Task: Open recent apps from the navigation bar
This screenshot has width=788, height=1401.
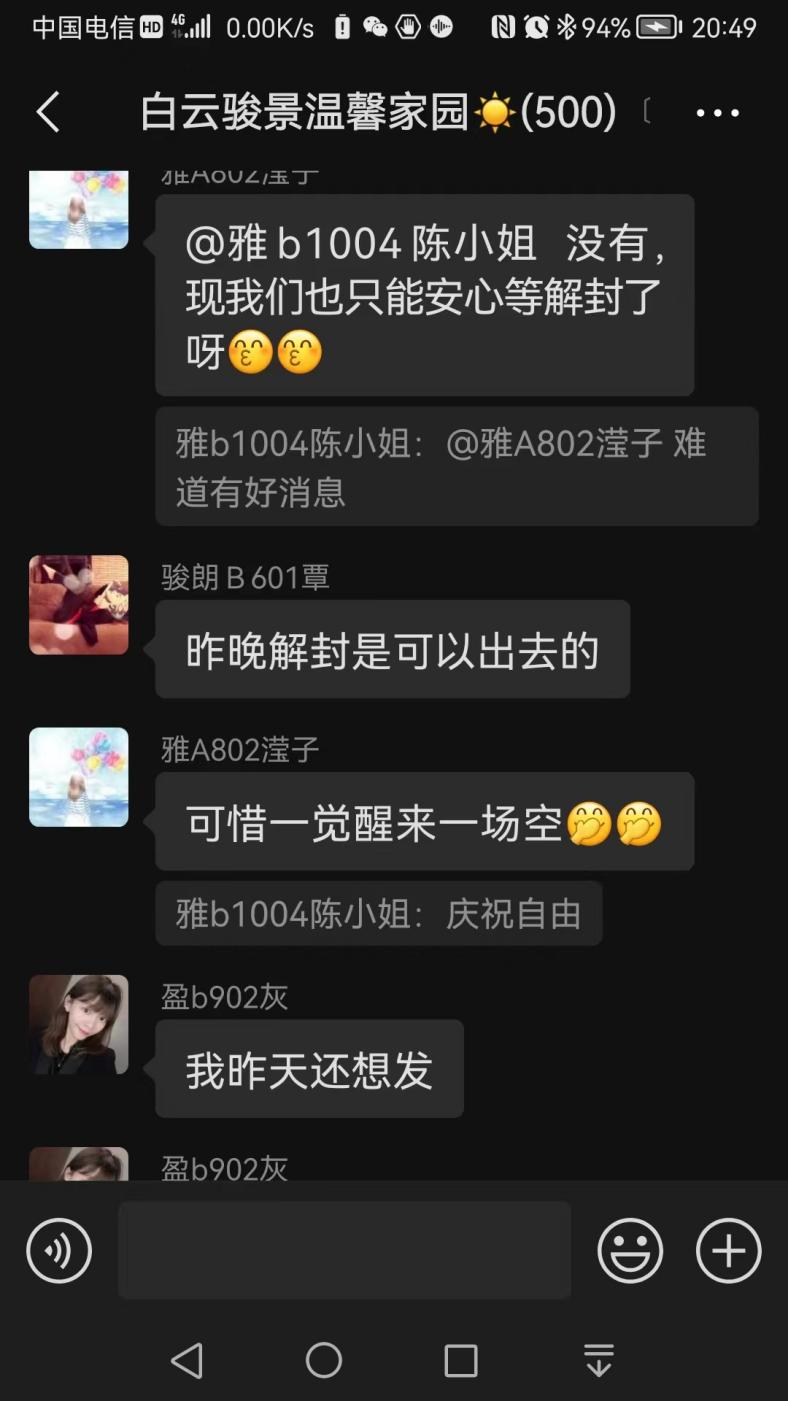Action: coord(461,1360)
